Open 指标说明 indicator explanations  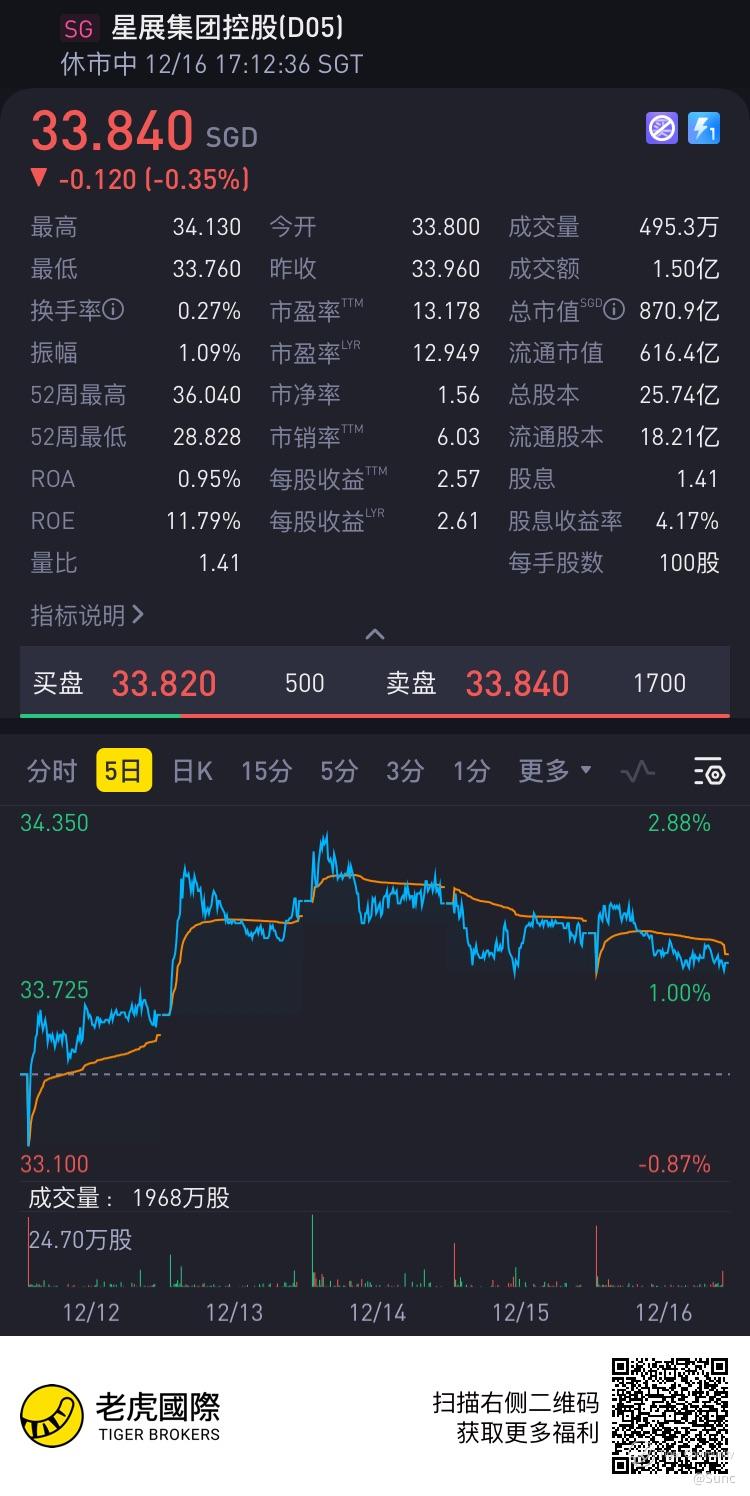click(x=87, y=615)
